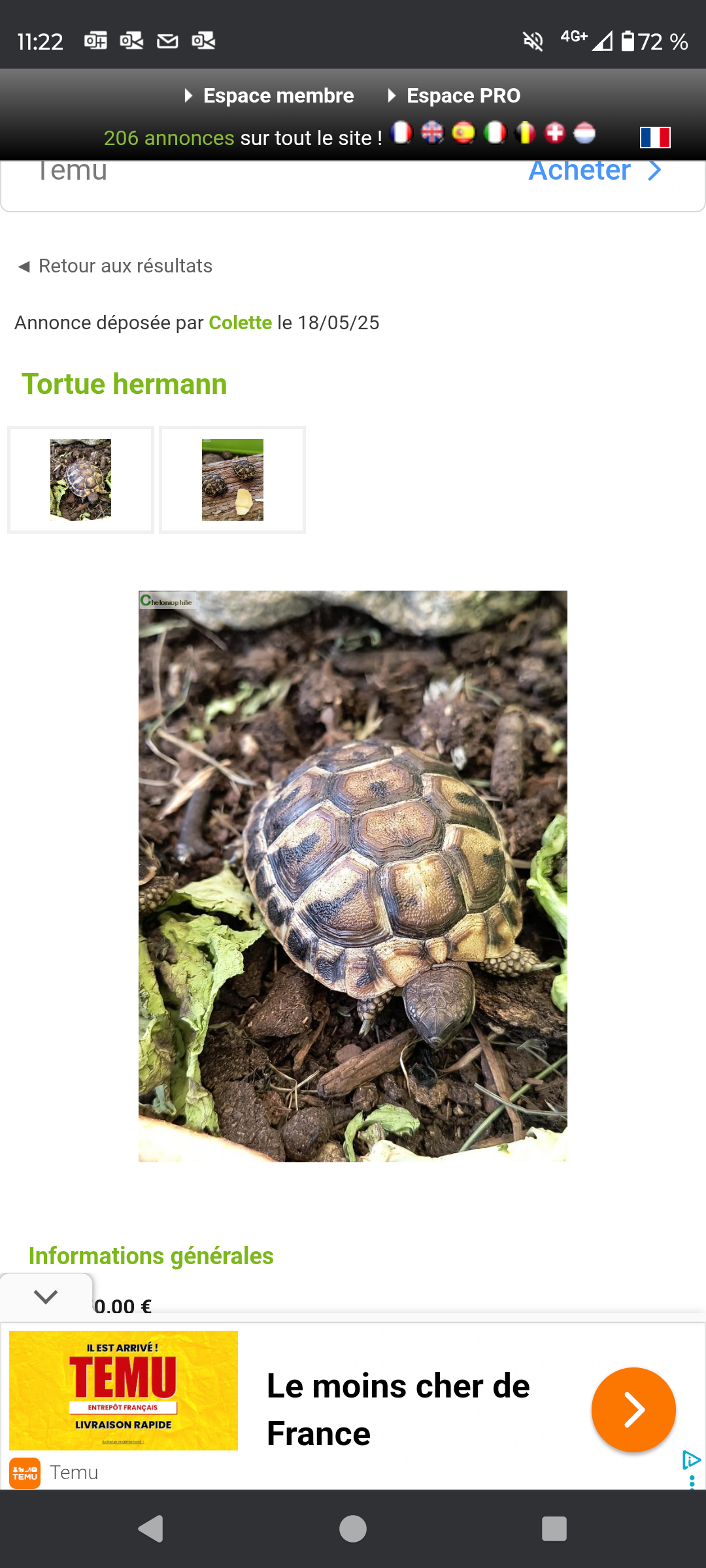706x1568 pixels.
Task: Open Espace membre link
Action: tap(278, 96)
